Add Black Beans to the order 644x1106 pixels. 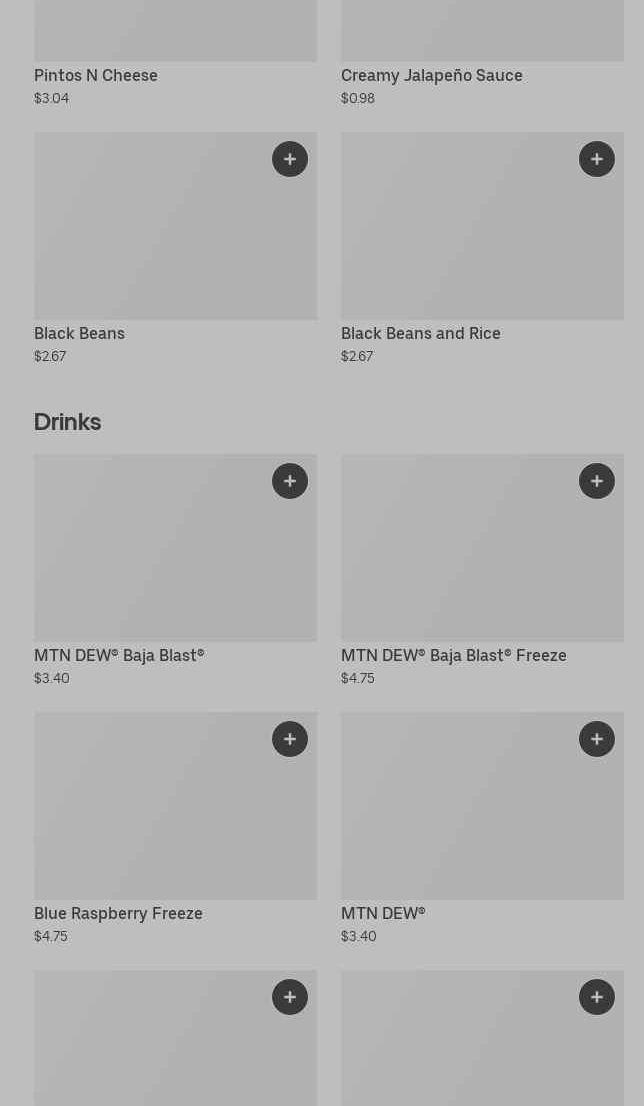(290, 159)
